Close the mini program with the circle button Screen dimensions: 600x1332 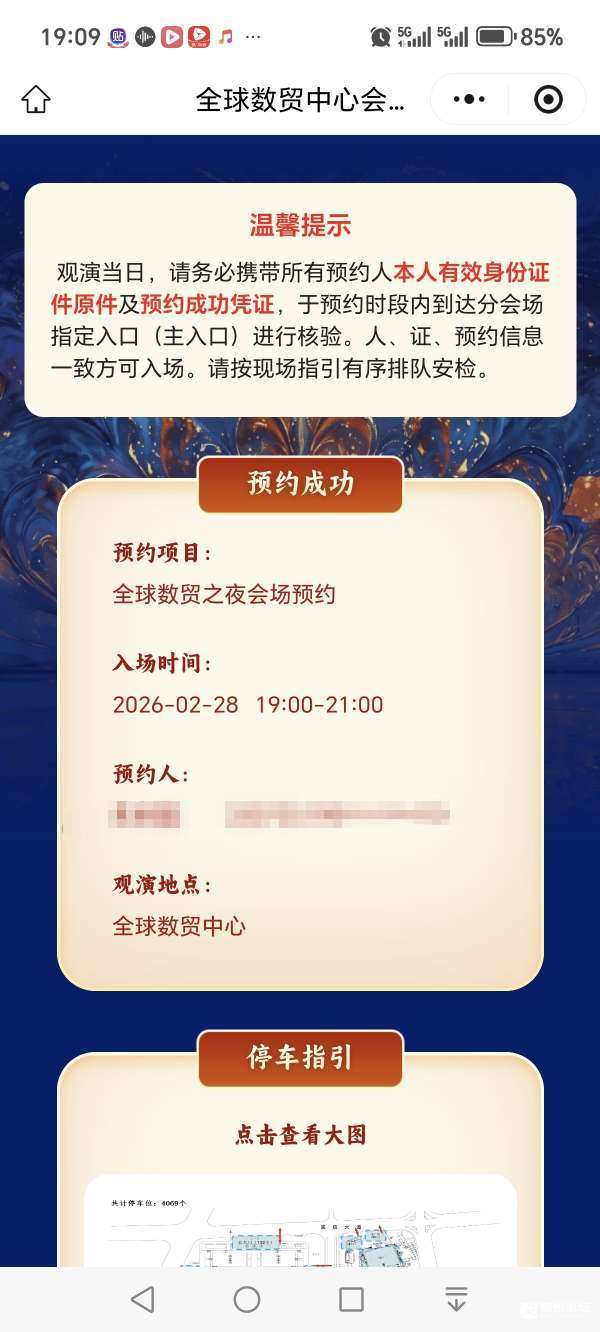pos(548,99)
